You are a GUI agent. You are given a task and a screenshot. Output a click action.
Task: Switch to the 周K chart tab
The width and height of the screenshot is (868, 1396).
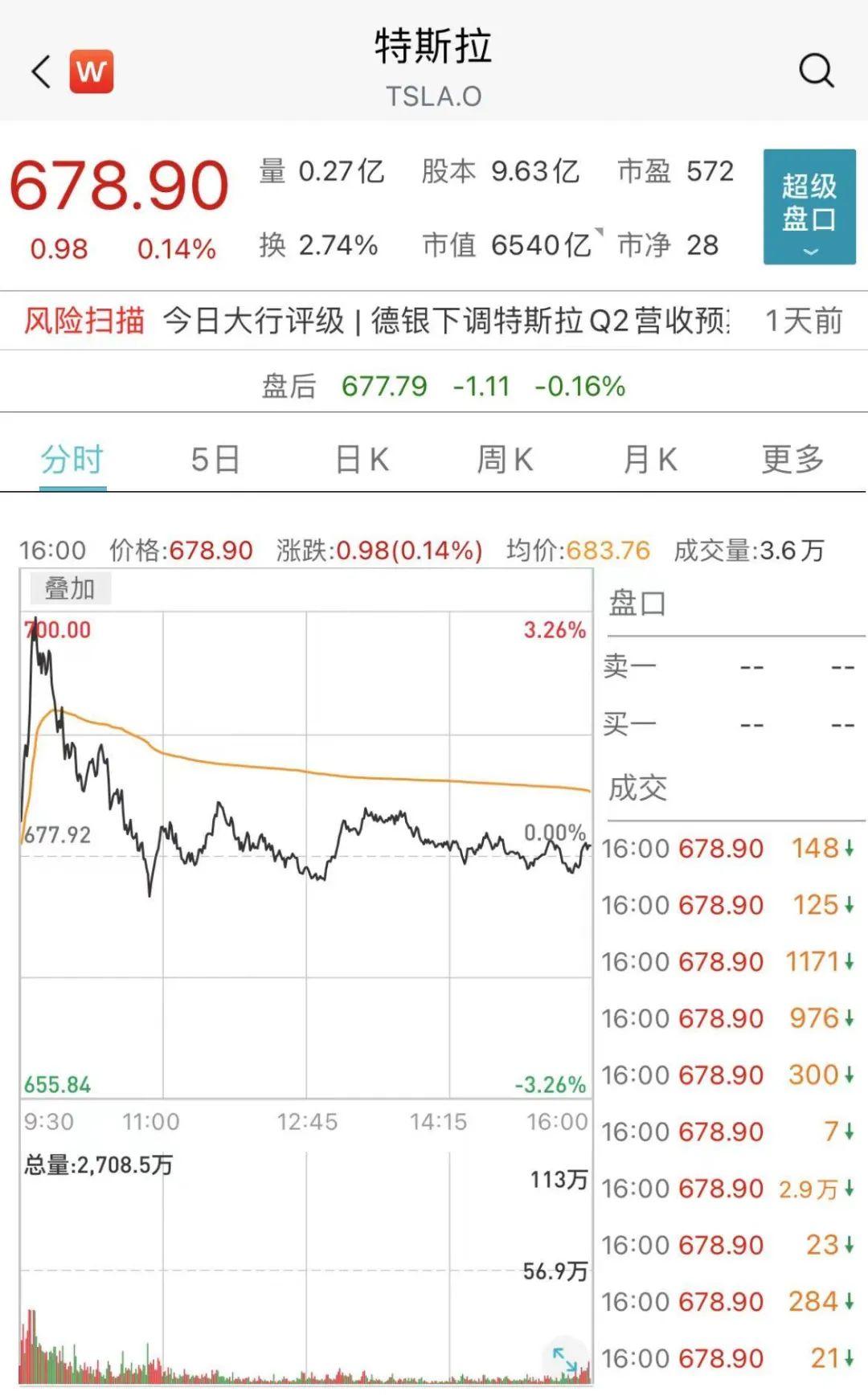coord(505,460)
